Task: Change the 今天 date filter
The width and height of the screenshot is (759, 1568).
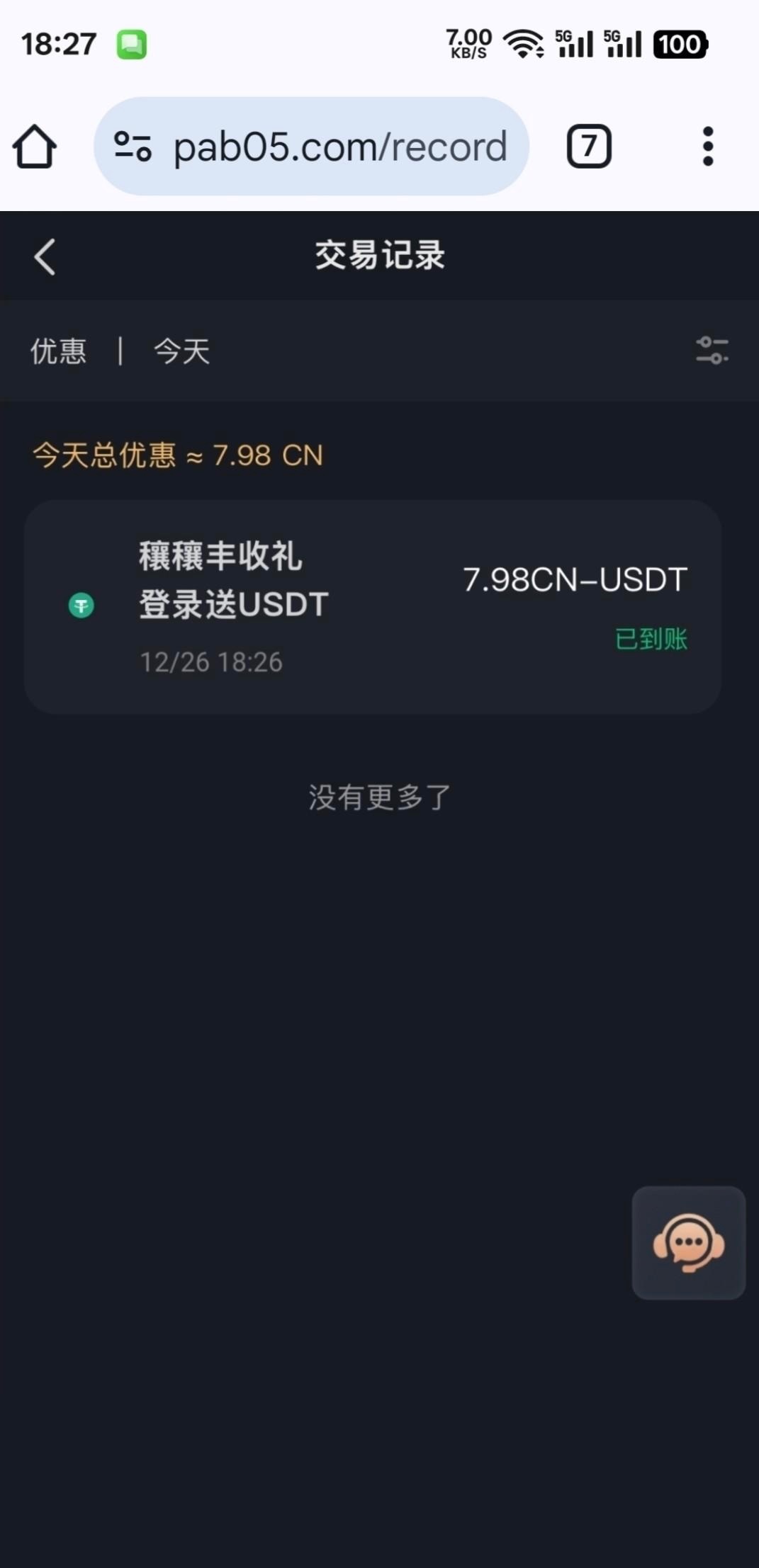Action: (x=182, y=351)
